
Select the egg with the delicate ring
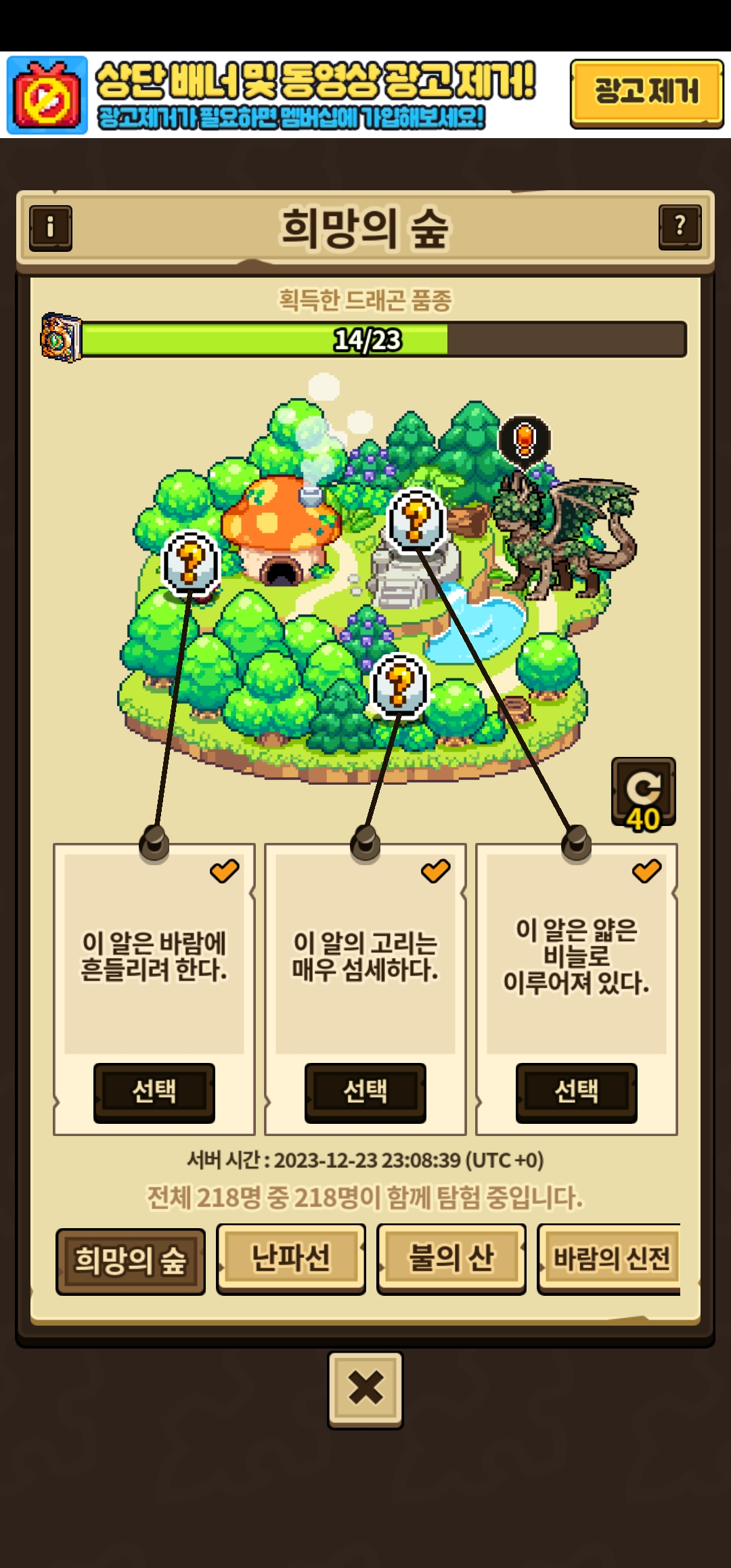365,1091
